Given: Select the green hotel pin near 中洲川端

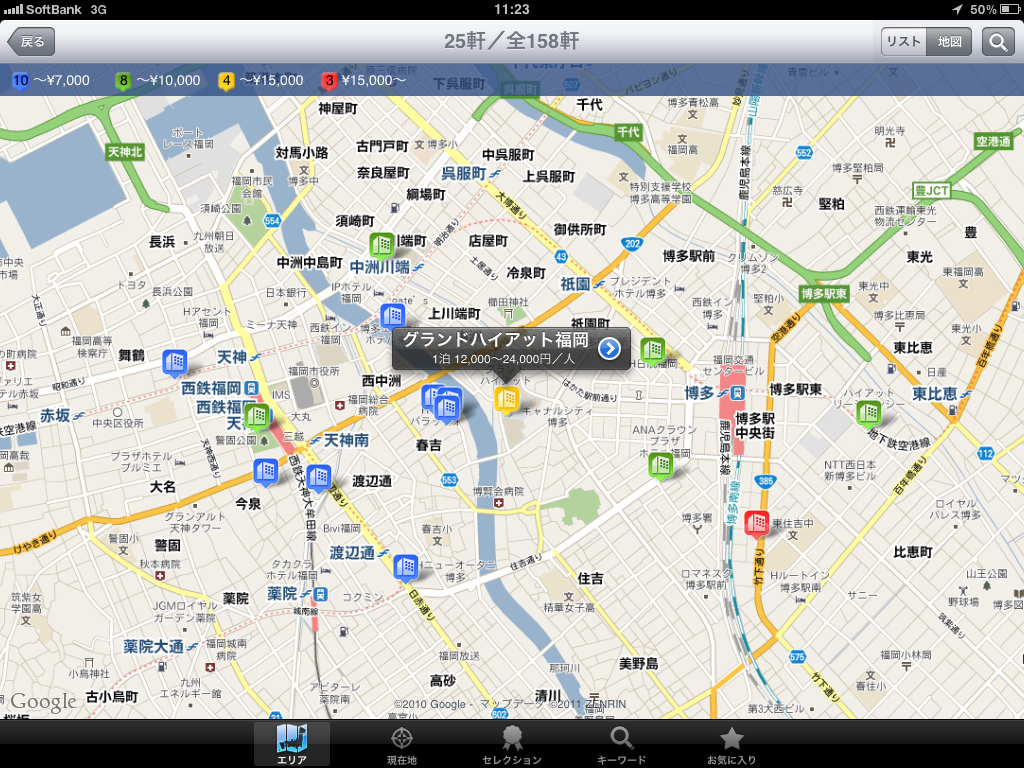Looking at the screenshot, I should [381, 244].
